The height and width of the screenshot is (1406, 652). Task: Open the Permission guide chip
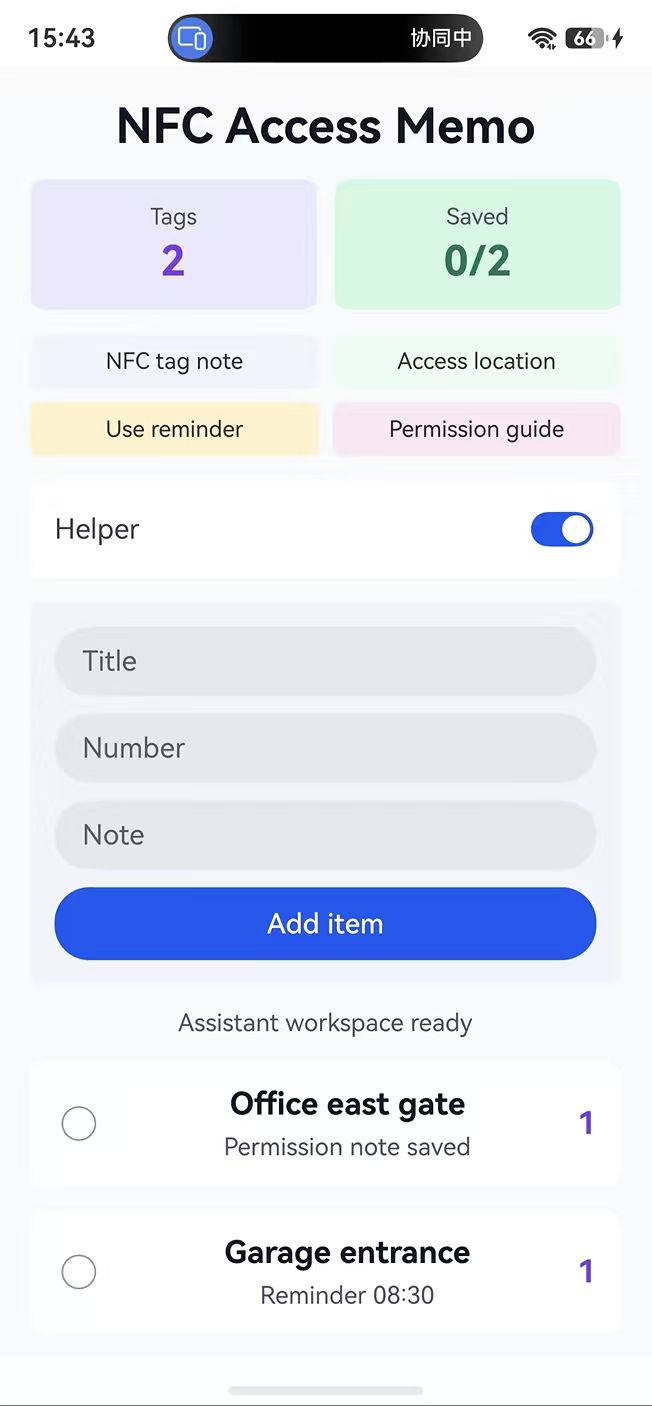tap(476, 429)
